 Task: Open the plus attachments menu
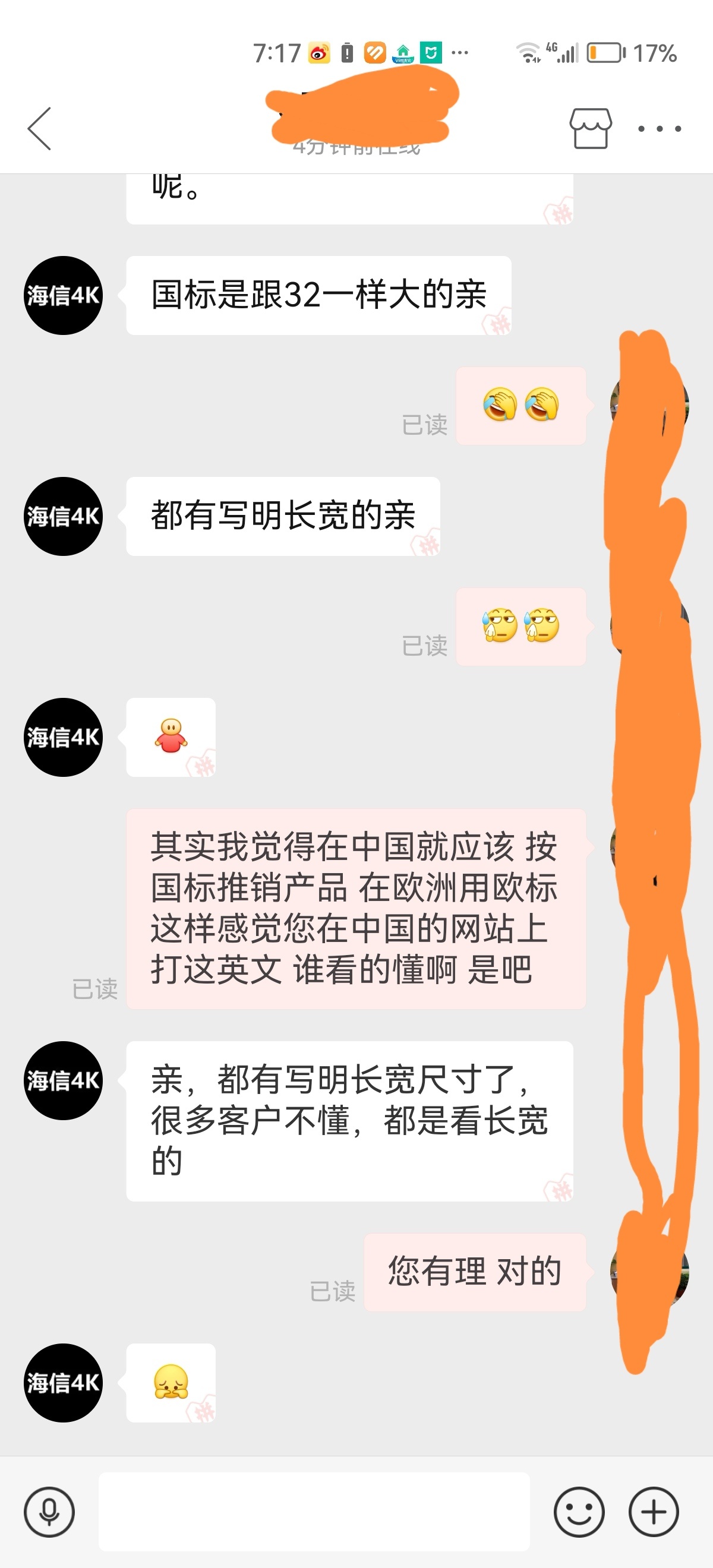tap(654, 1512)
